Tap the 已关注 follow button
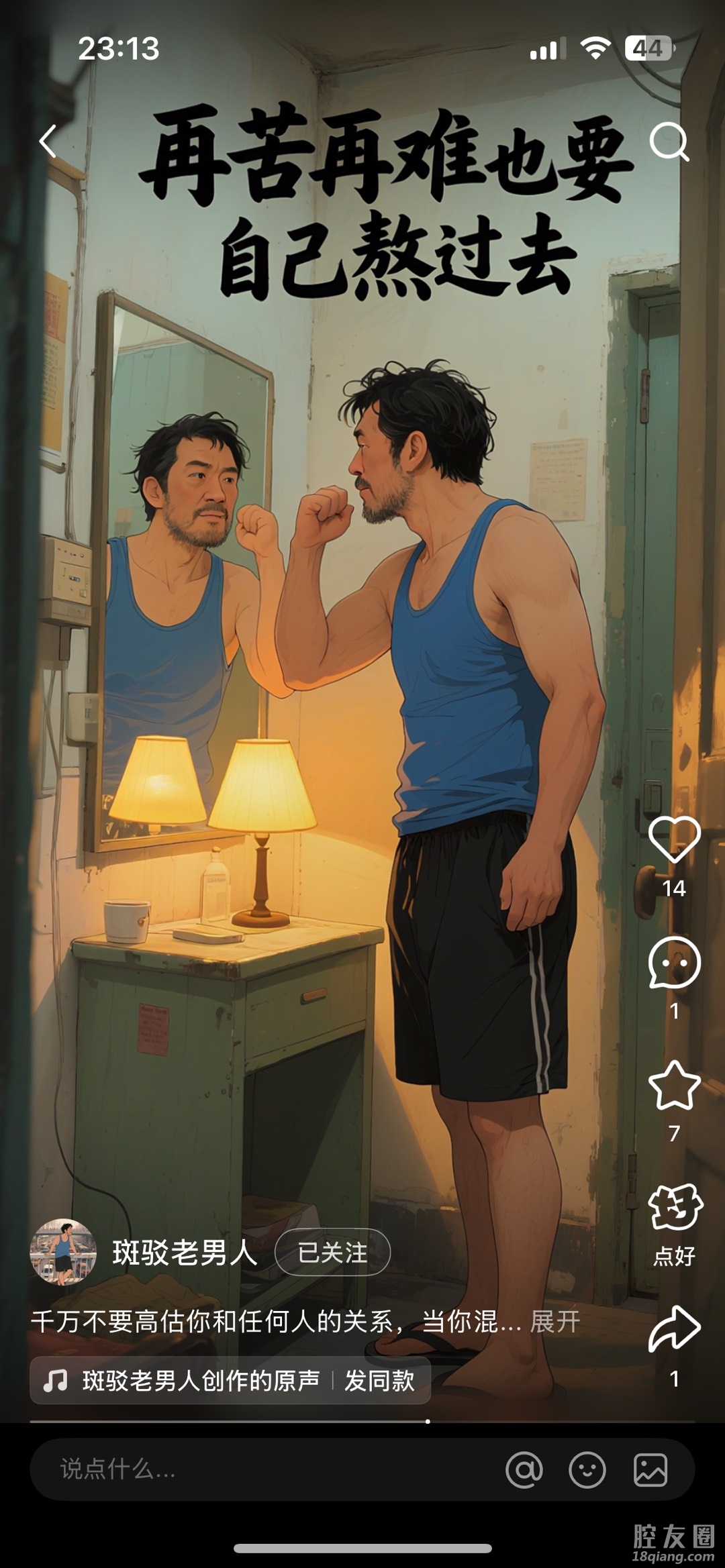The height and width of the screenshot is (1568, 725). pos(332,1252)
